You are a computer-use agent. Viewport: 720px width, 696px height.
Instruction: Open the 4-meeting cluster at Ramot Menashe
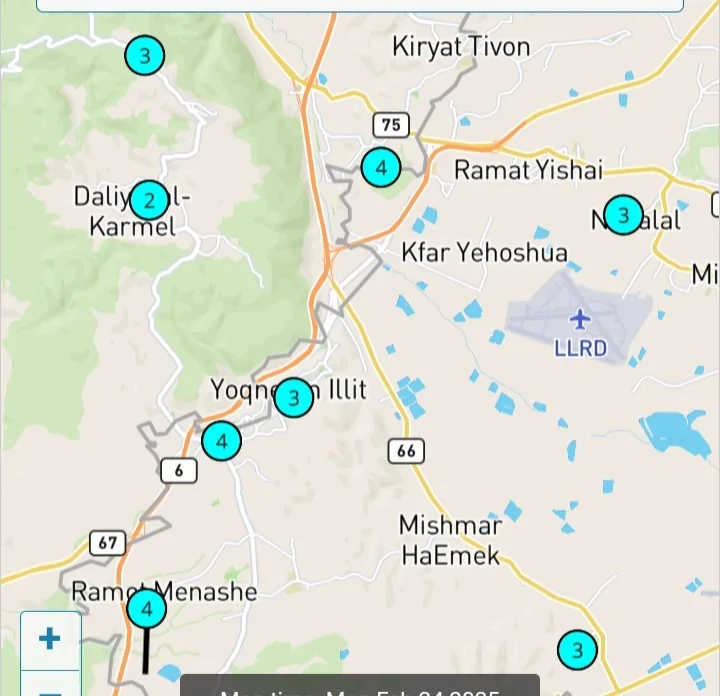tap(146, 608)
